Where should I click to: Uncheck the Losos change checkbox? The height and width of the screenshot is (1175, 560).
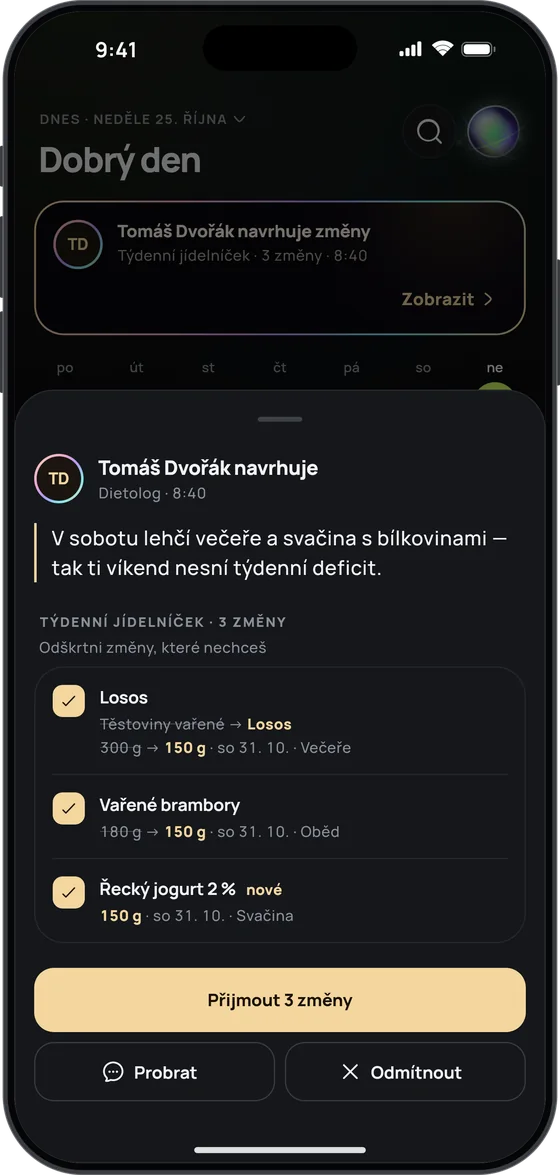68,701
